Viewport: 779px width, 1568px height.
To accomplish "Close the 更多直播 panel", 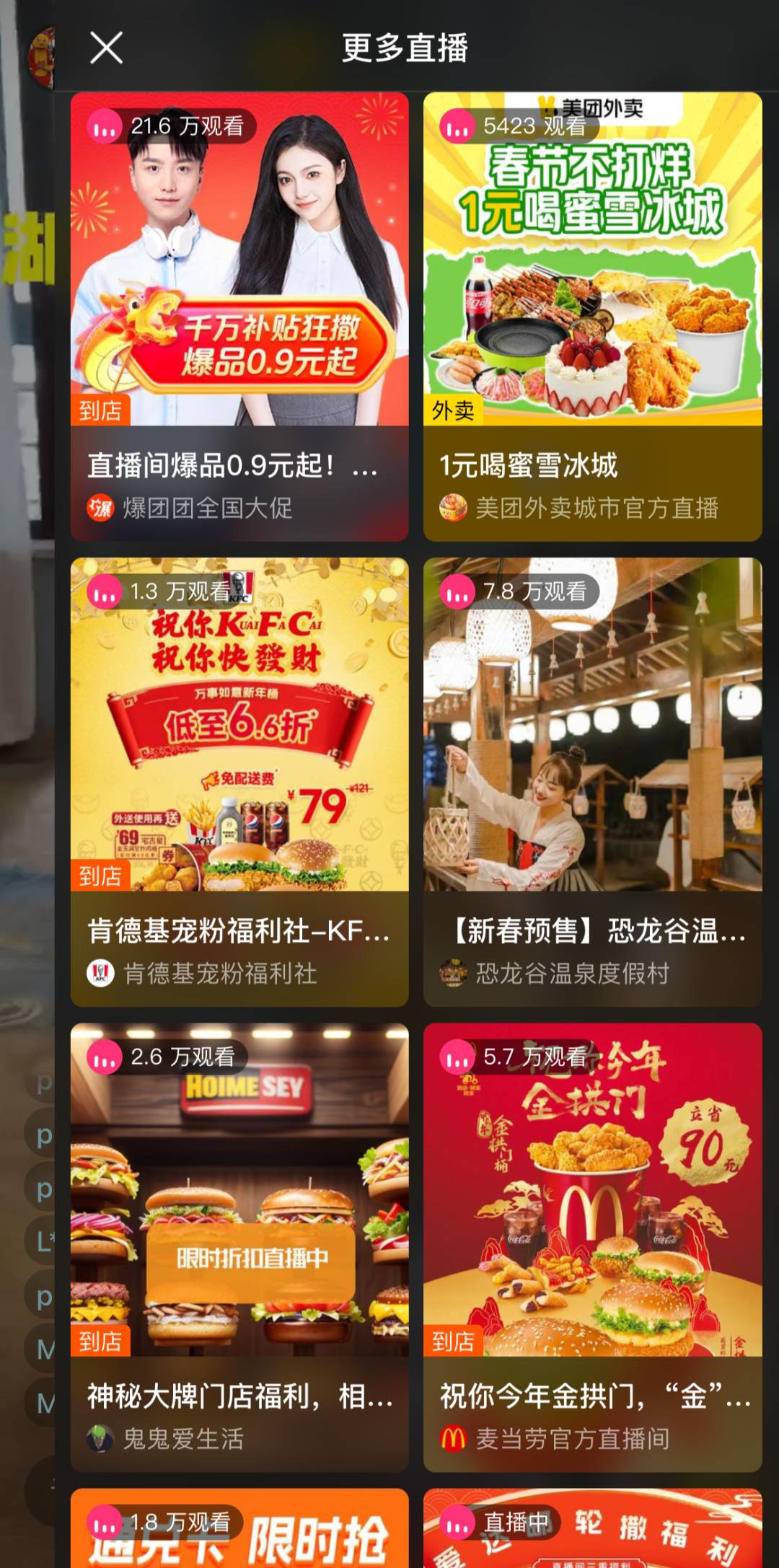I will (x=106, y=48).
